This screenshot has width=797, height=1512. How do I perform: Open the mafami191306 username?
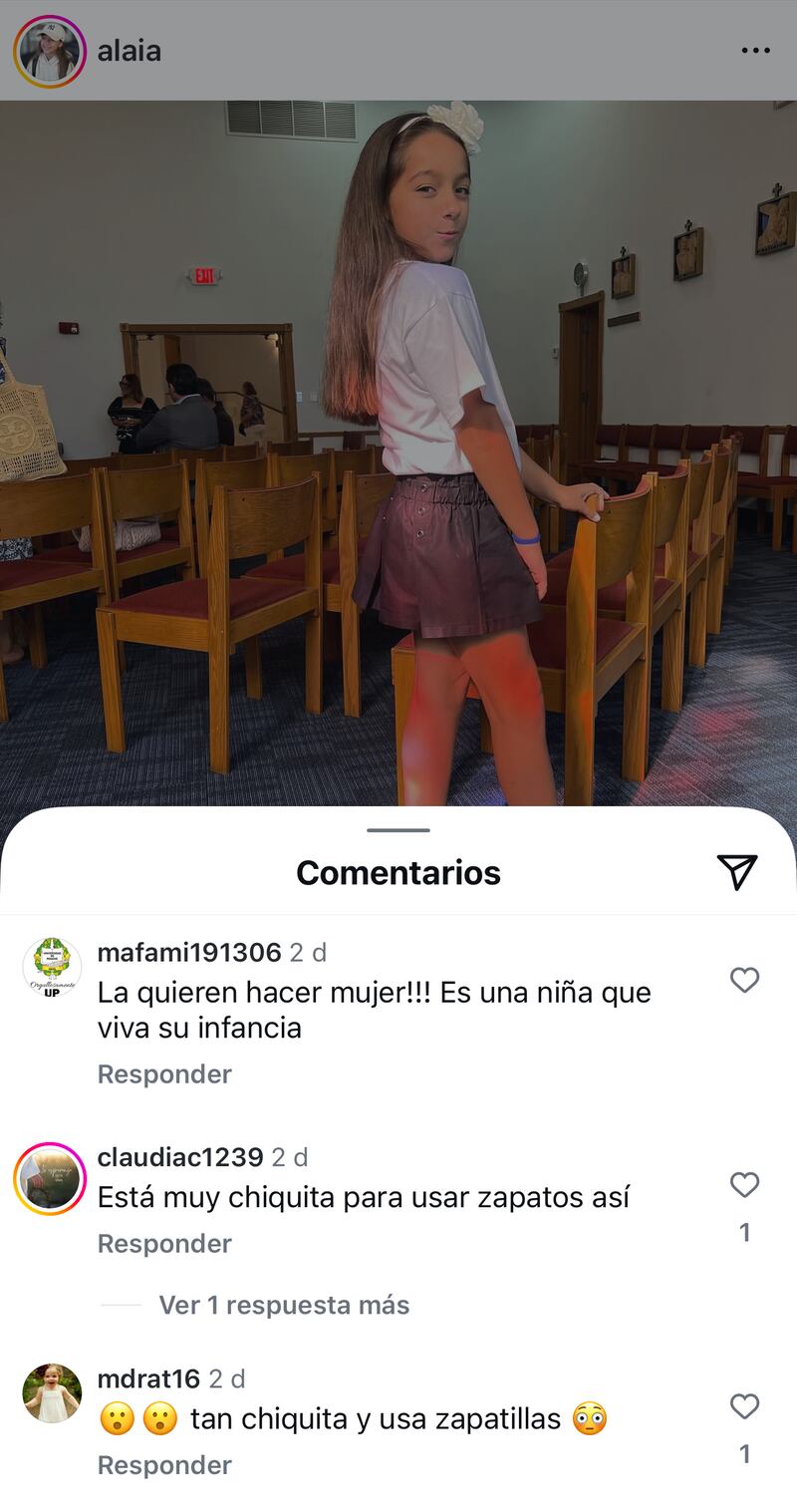(189, 952)
